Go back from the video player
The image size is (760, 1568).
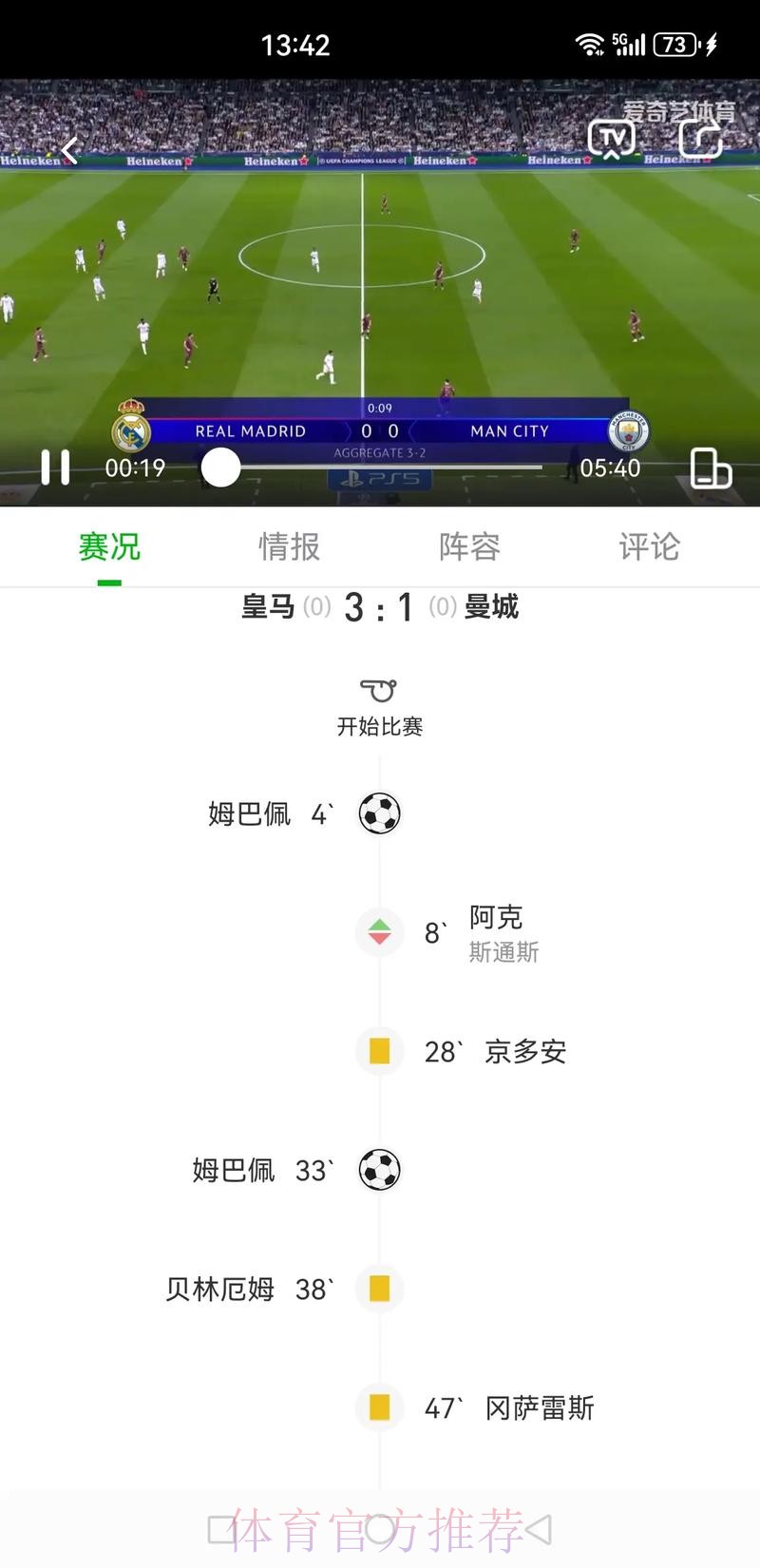click(68, 150)
